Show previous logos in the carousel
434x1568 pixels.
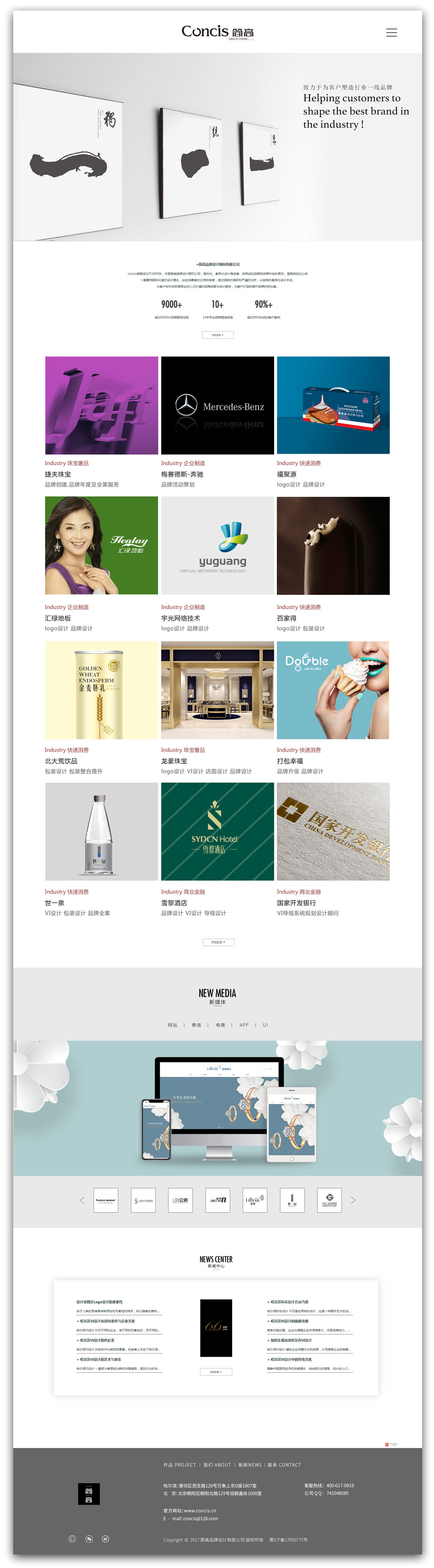82,1200
